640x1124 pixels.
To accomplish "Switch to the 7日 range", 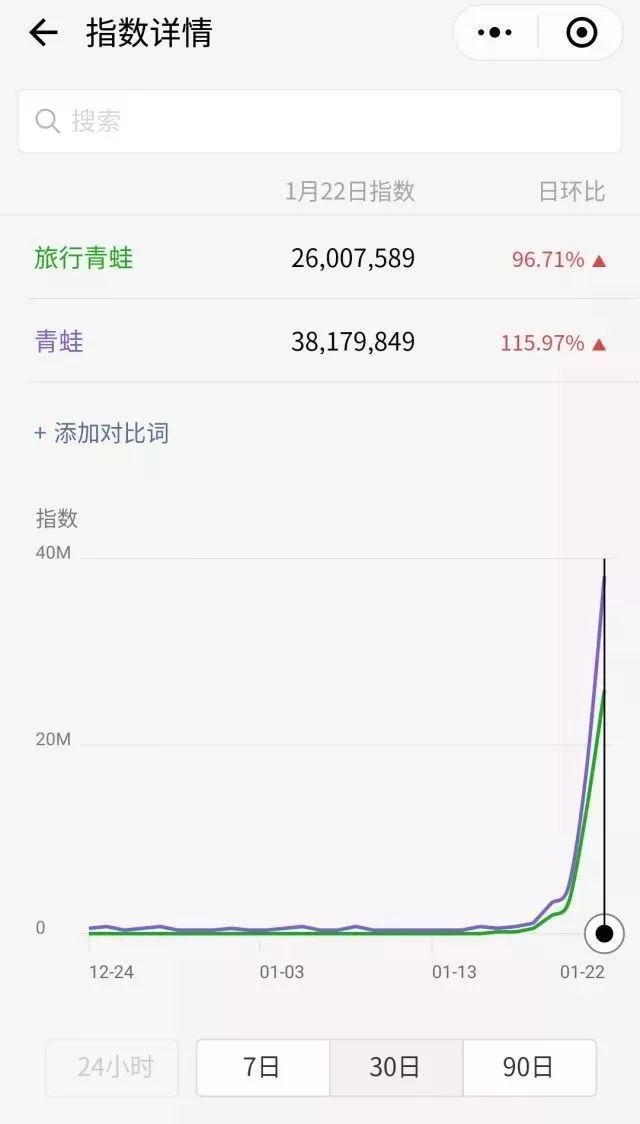I will (262, 1067).
